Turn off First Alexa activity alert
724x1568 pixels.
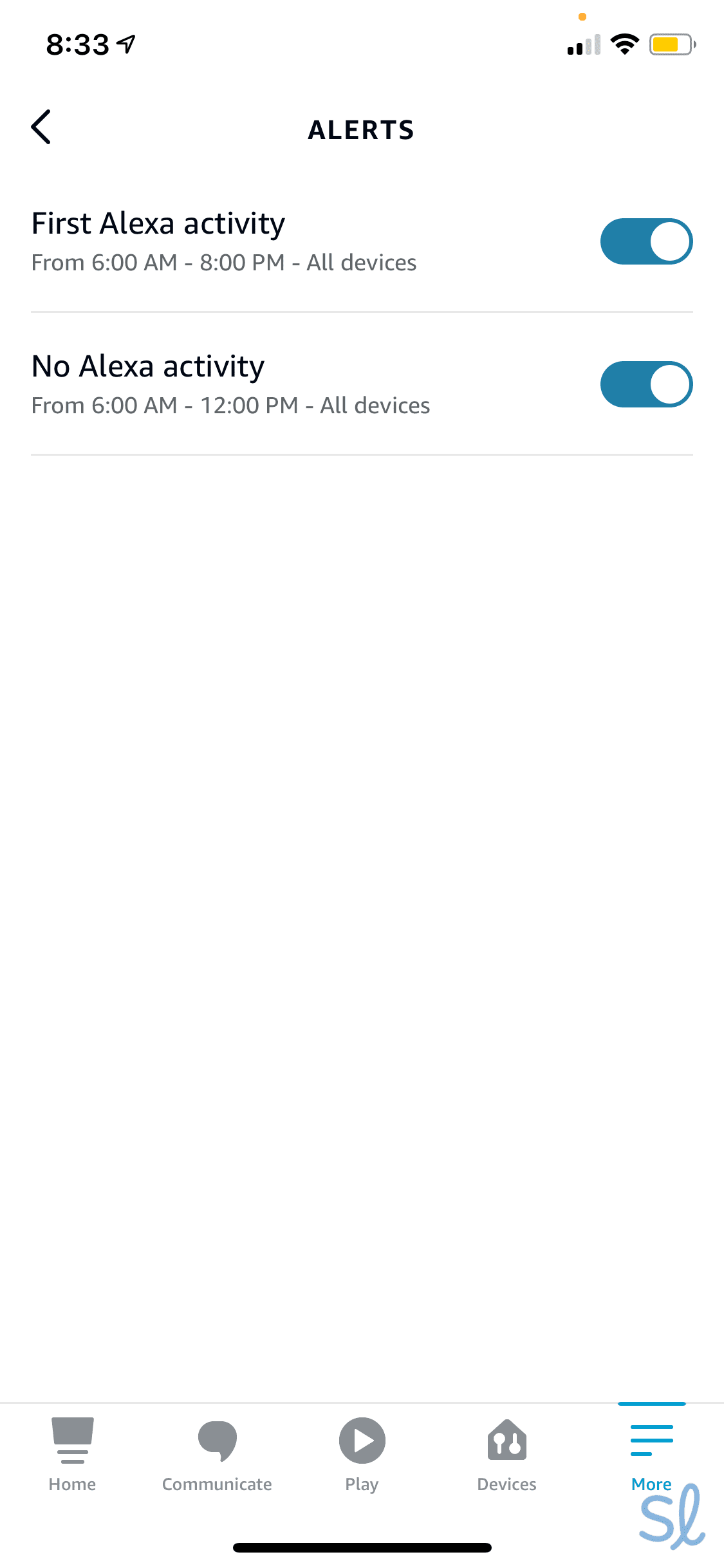pos(646,241)
